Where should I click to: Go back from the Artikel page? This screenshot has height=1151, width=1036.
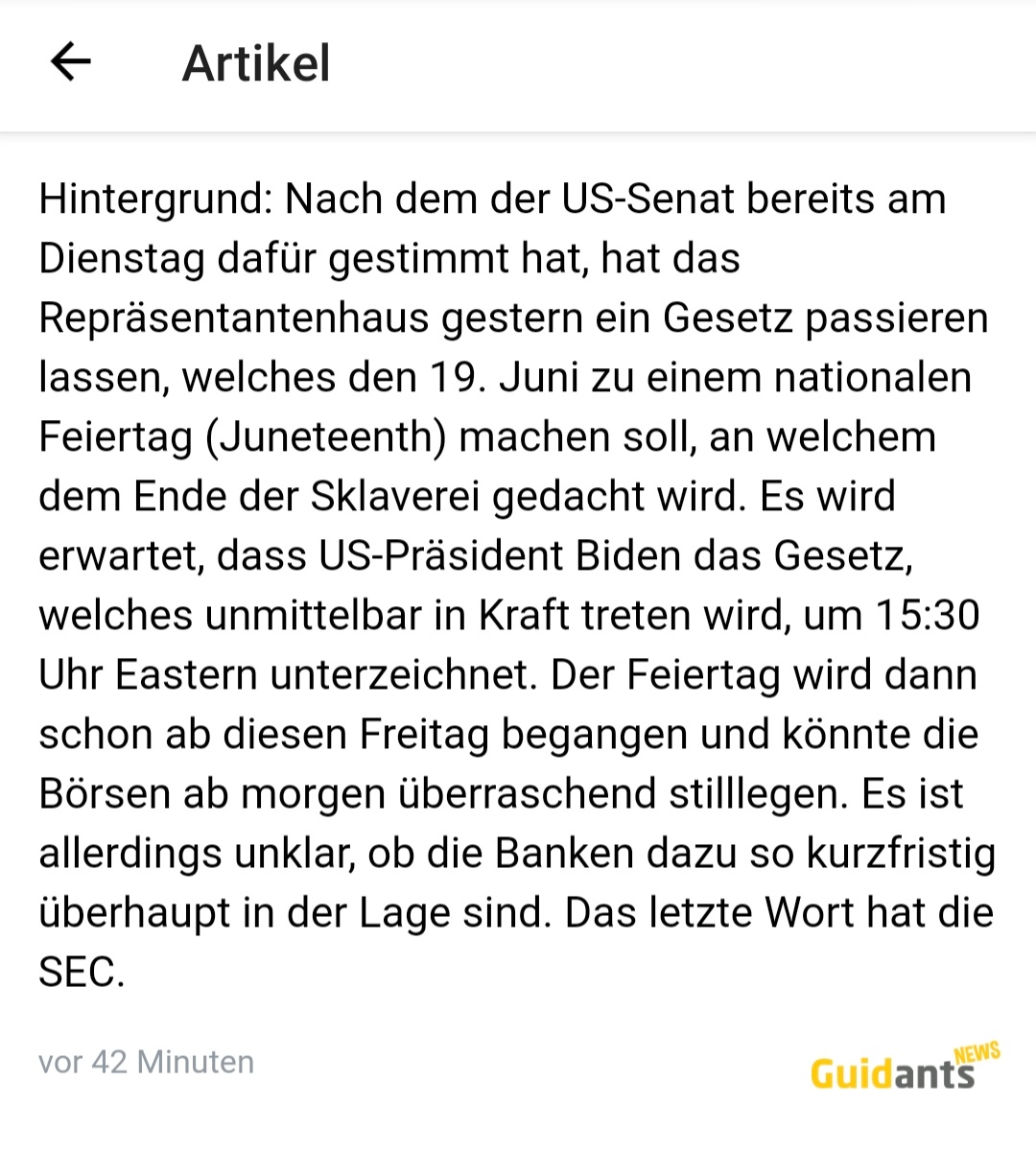[70, 63]
